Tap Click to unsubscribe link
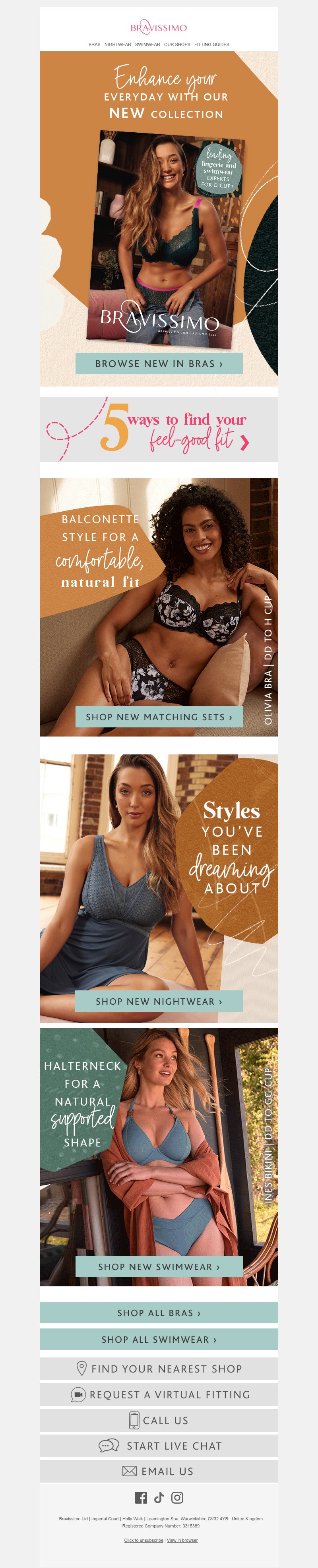Viewport: 318px width, 1568px height. point(144,1540)
